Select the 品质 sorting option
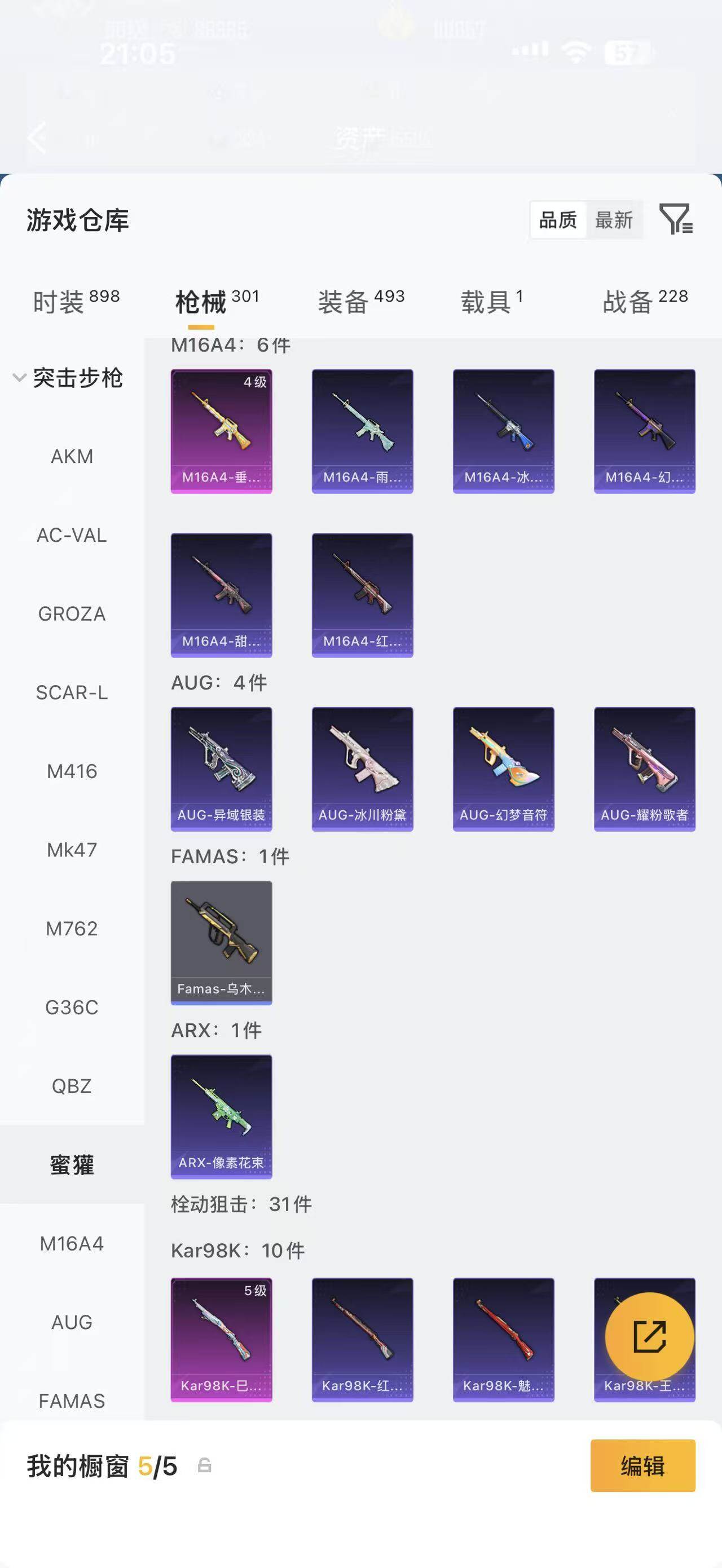This screenshot has height=1568, width=722. [558, 220]
